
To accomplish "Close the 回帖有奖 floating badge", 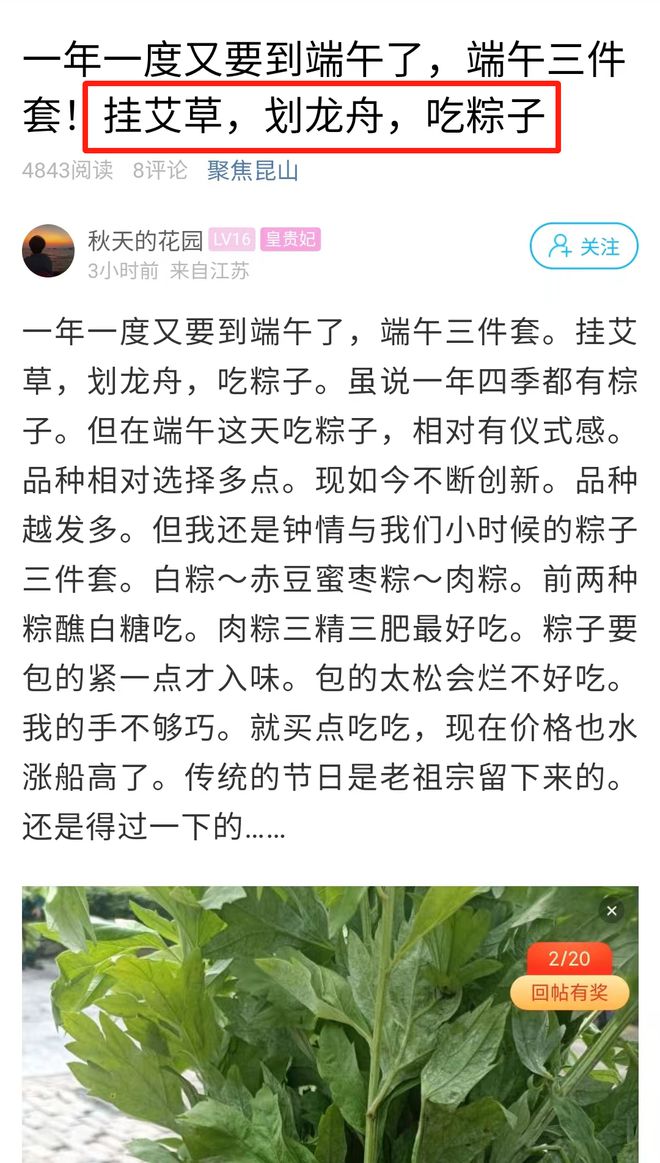I will coord(612,911).
